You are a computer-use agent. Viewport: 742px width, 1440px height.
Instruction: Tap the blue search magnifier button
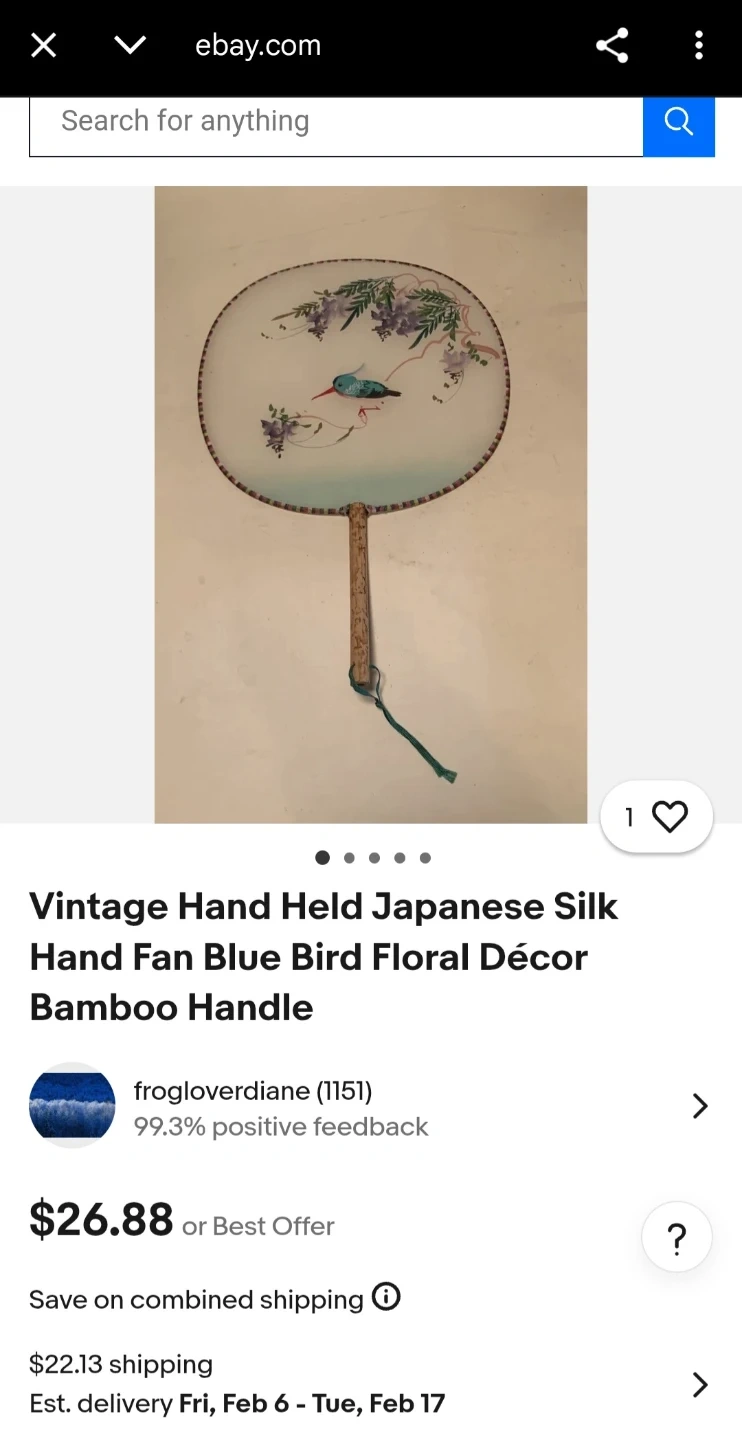coord(678,122)
